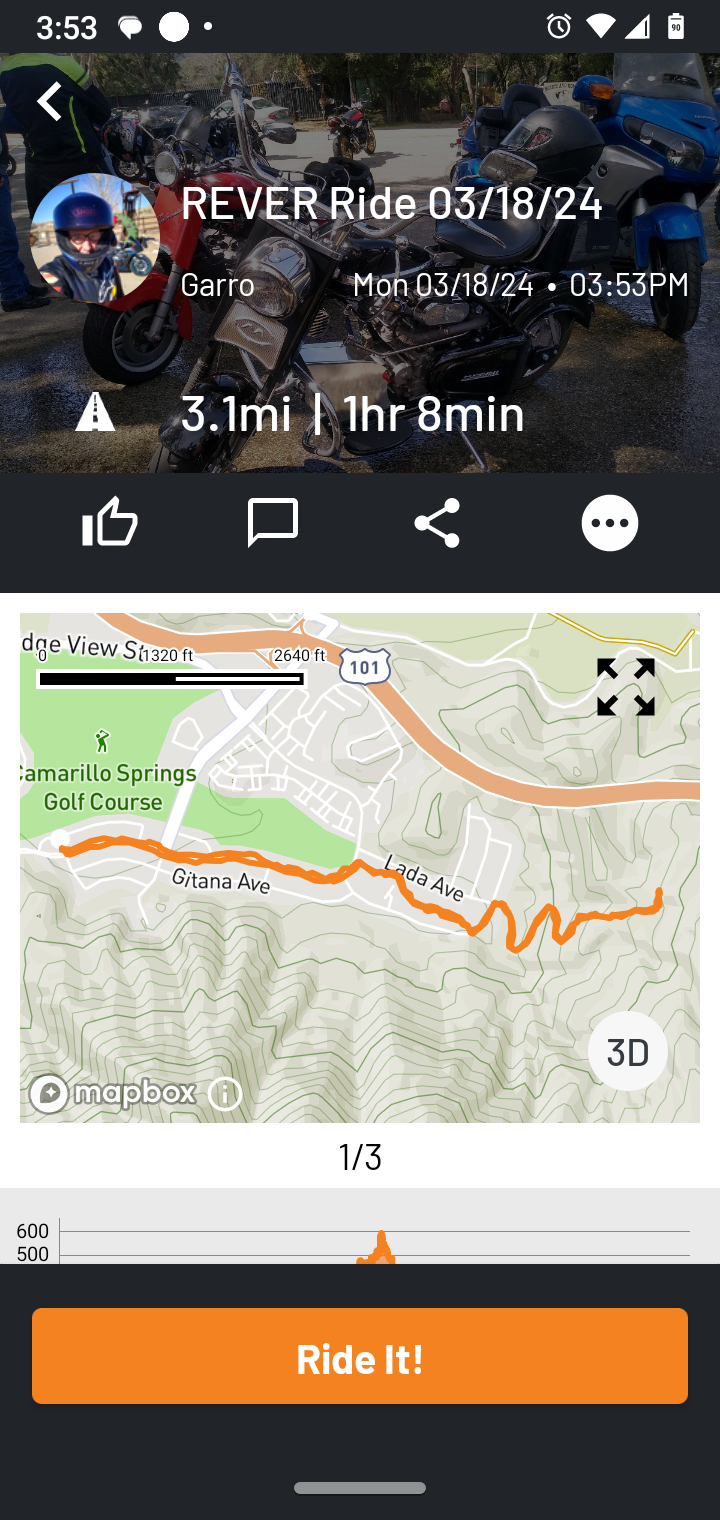Like this REVER ride

pyautogui.click(x=109, y=522)
